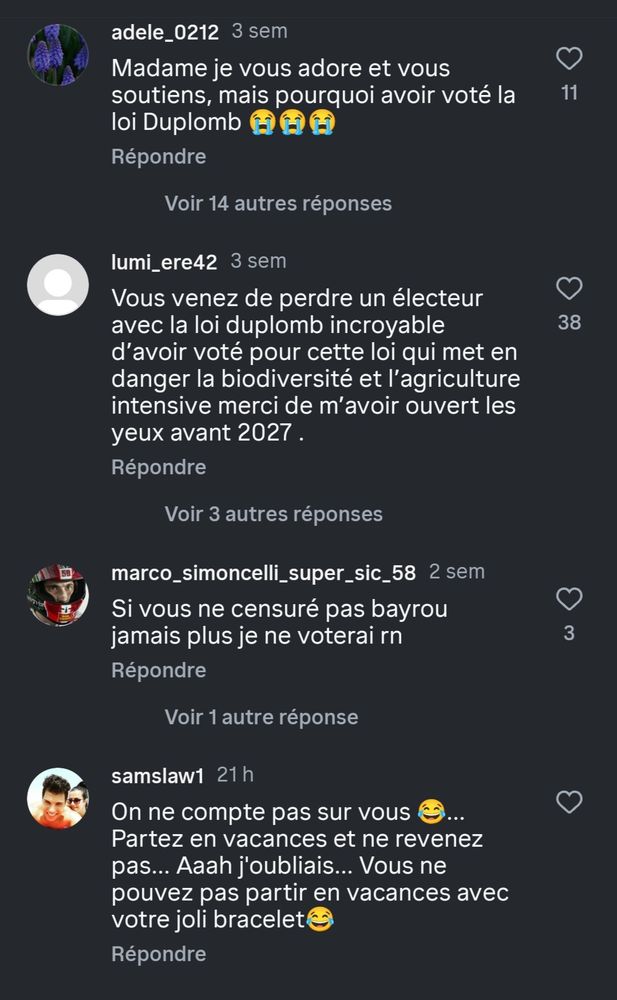Image resolution: width=617 pixels, height=1000 pixels.
Task: Open the username samslaw1
Action: [x=158, y=775]
